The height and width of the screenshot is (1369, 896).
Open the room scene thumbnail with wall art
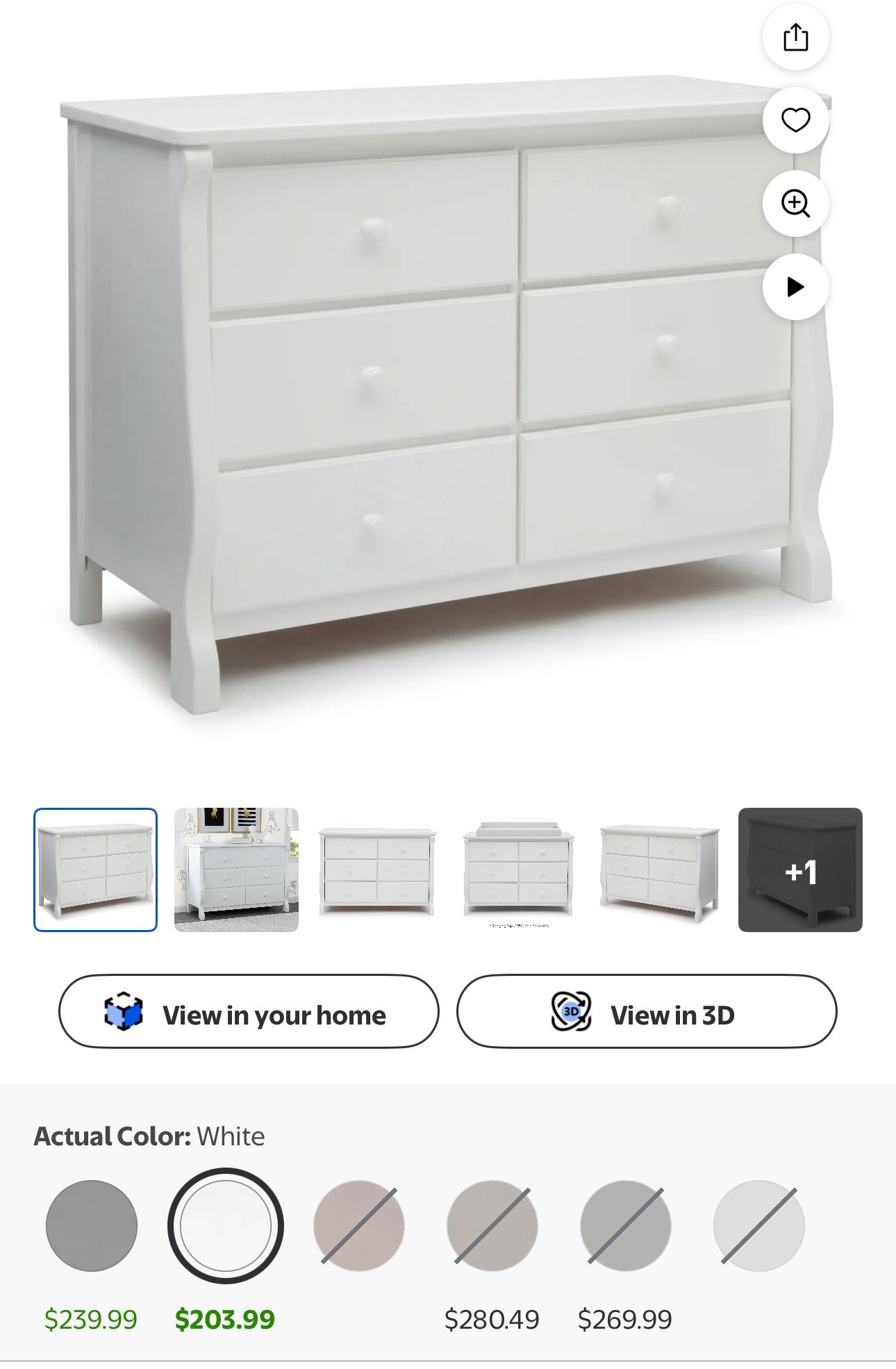click(236, 869)
